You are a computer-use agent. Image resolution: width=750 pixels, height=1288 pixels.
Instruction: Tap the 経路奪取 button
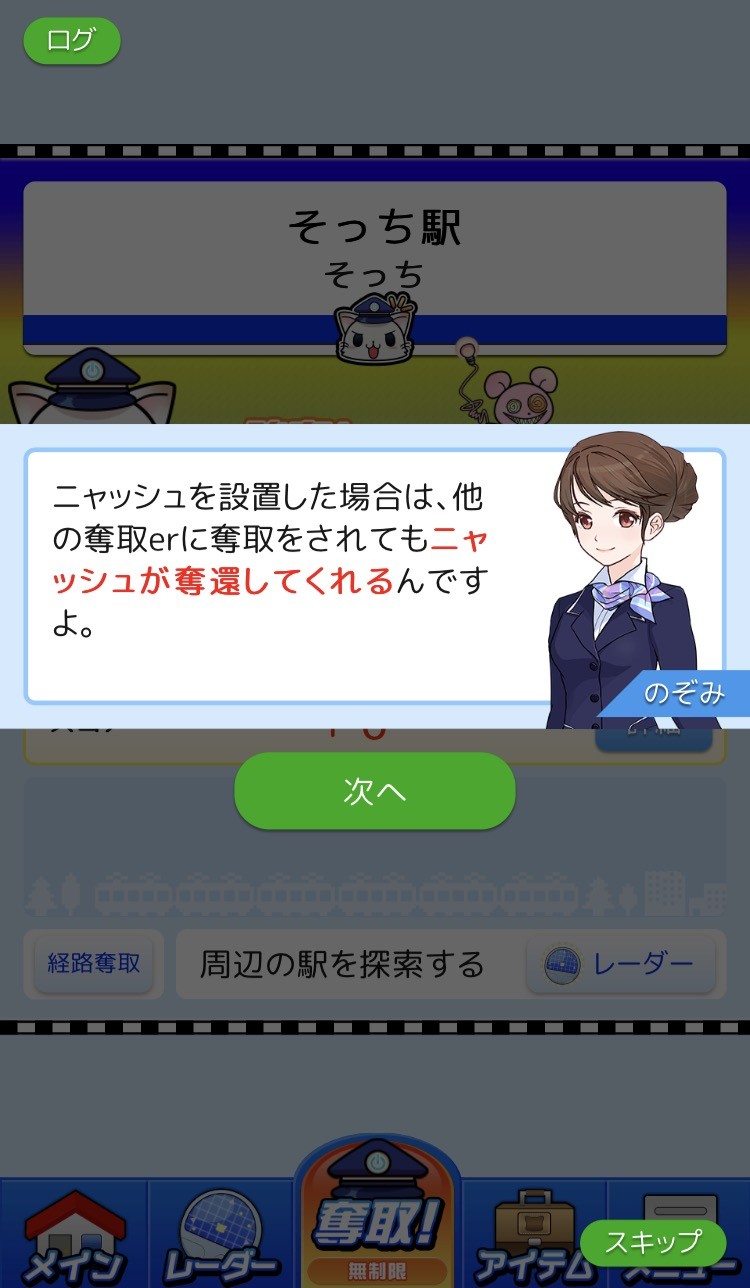[94, 964]
